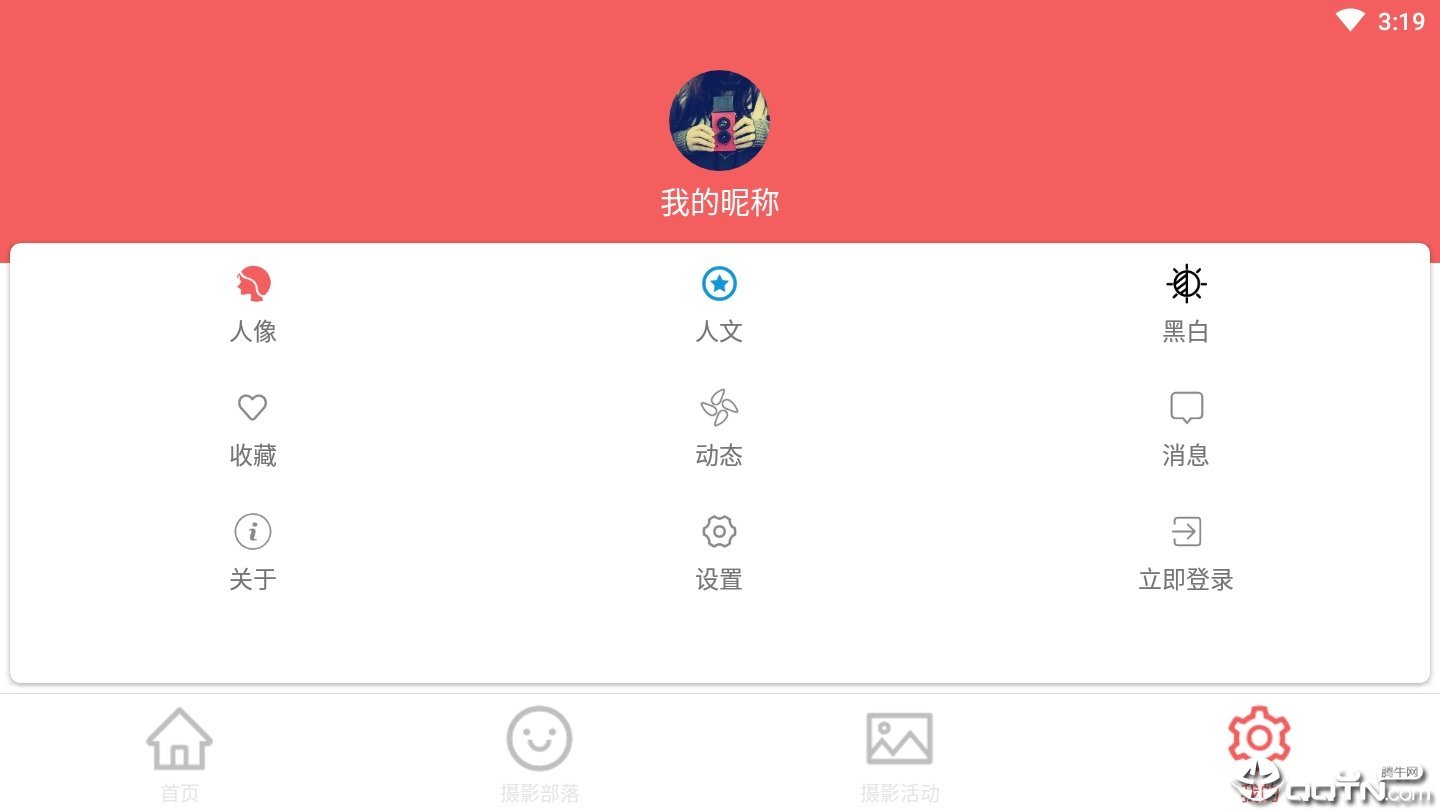
Task: Switch to the 摄影部落 tab
Action: pyautogui.click(x=540, y=752)
